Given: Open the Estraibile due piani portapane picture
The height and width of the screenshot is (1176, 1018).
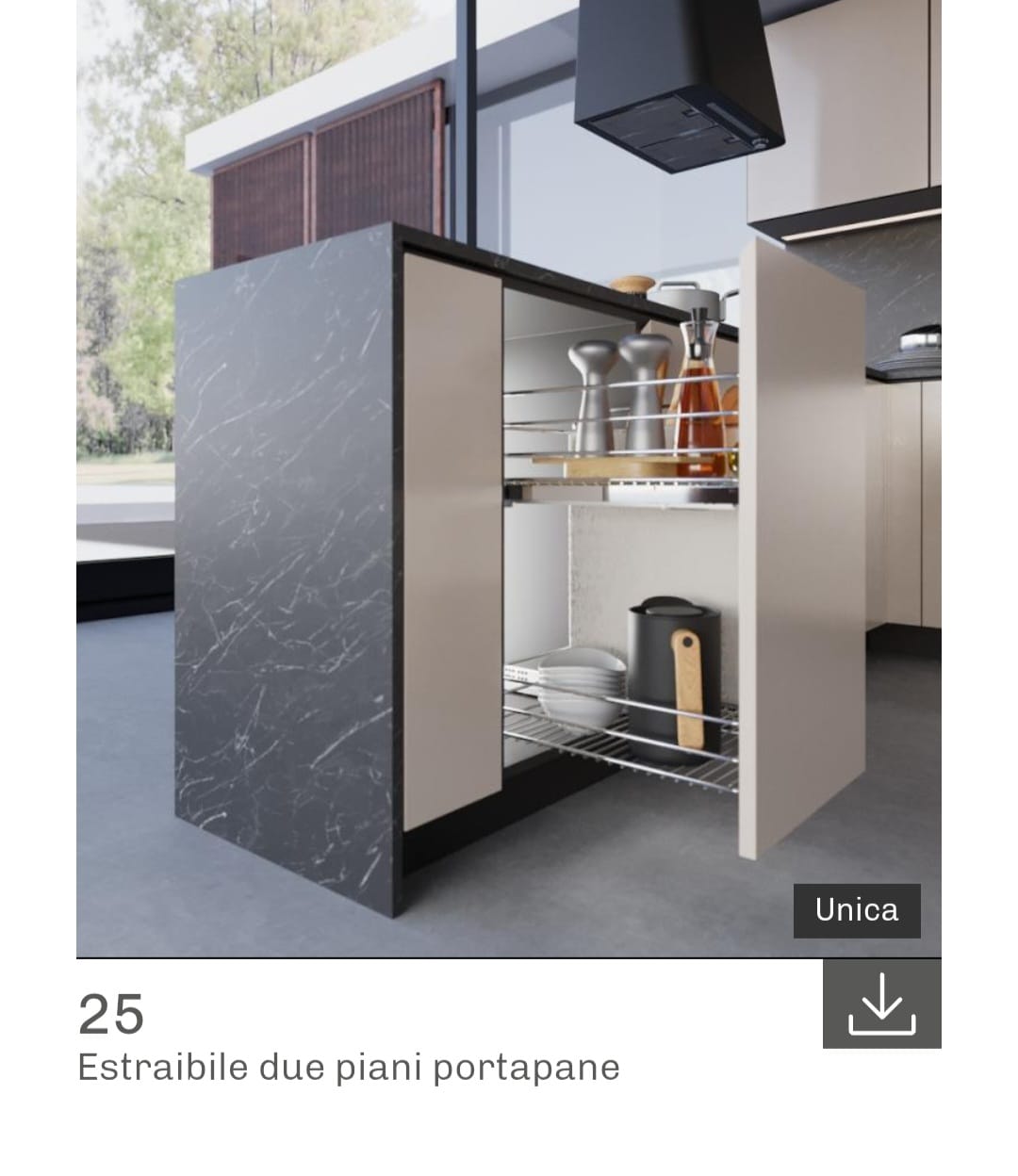Looking at the screenshot, I should click(508, 471).
